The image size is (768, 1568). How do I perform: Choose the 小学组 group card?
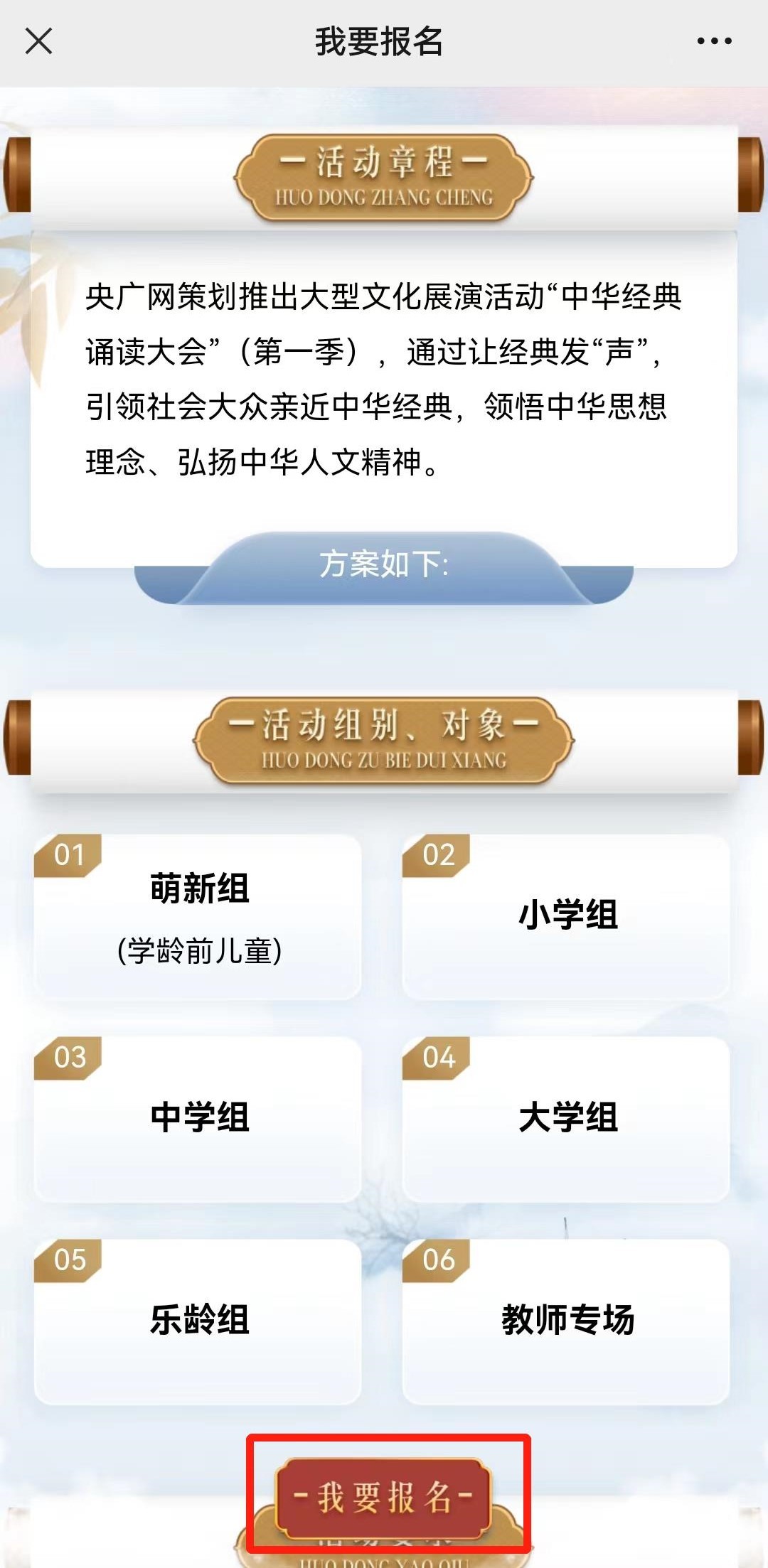pyautogui.click(x=567, y=917)
